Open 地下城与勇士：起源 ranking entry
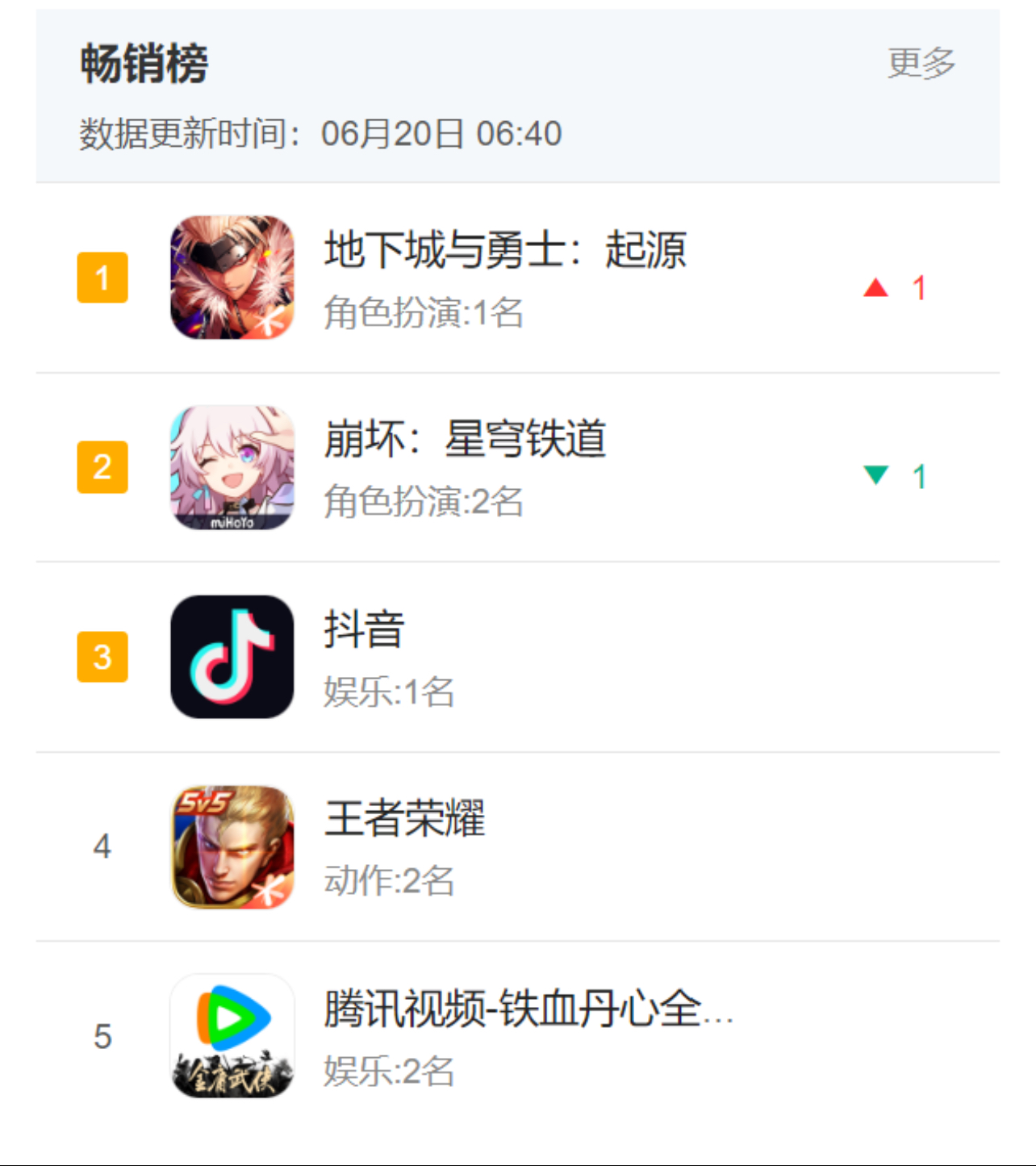Screen dimensions: 1036x1166 coord(504,250)
